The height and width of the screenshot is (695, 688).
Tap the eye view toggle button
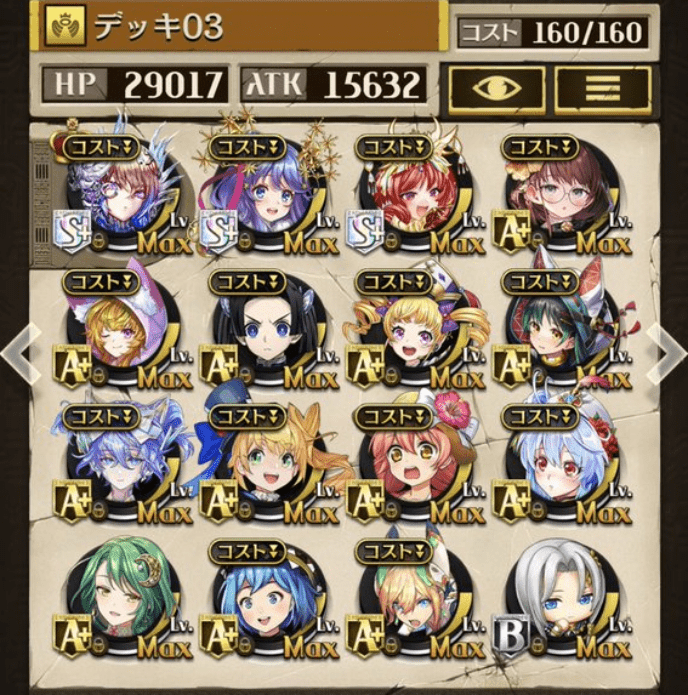point(496,90)
